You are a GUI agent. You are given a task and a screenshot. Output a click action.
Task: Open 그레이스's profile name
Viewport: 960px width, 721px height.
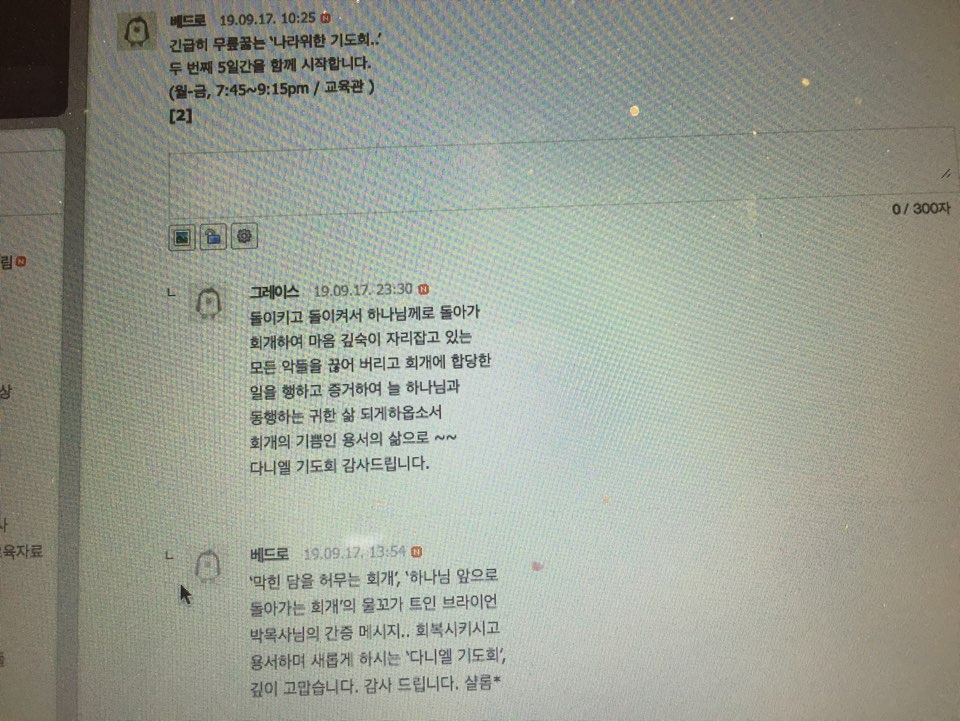point(273,291)
